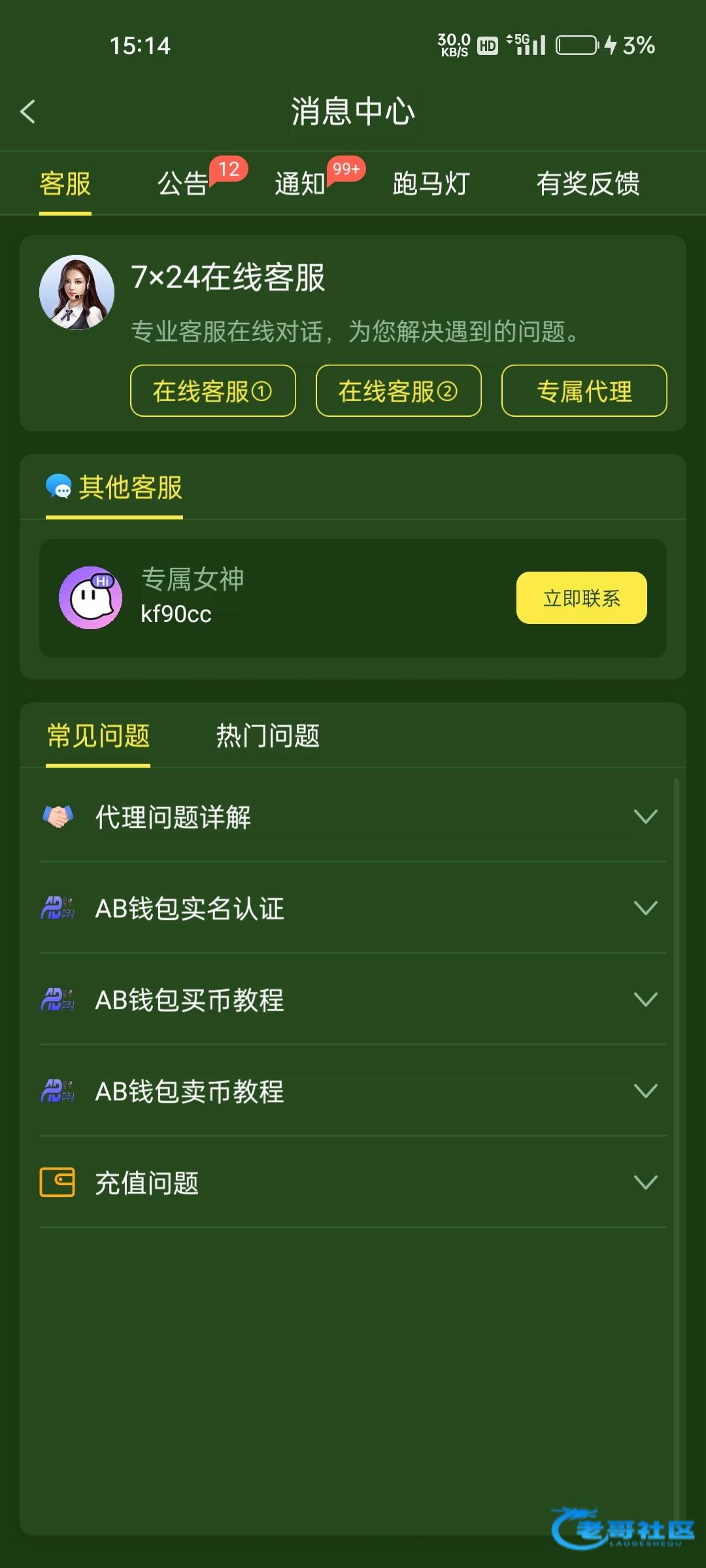Screen dimensions: 706x1568
Task: Select the 常见问题 tab
Action: pyautogui.click(x=98, y=736)
